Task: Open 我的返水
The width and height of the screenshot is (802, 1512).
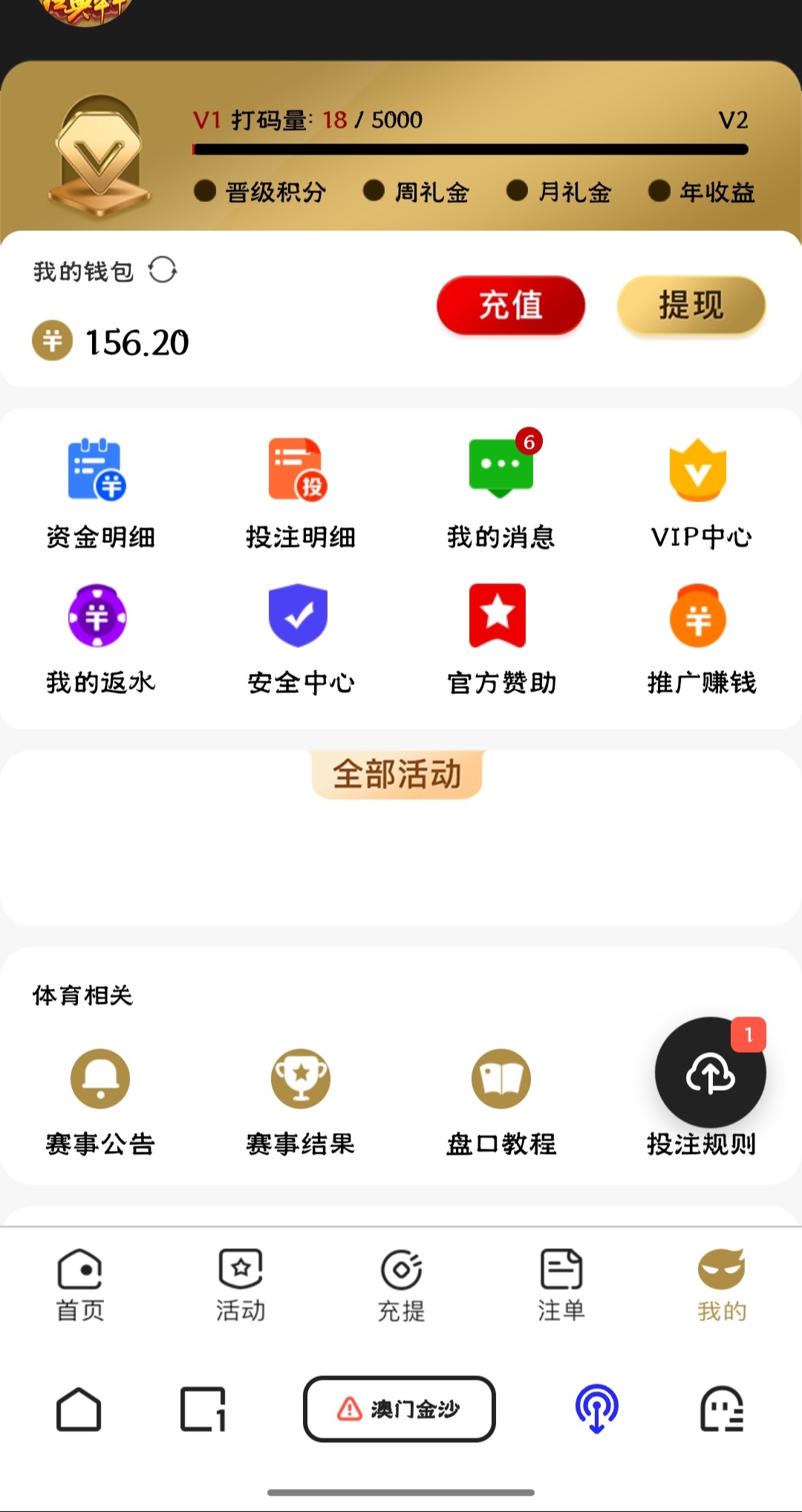Action: click(x=100, y=638)
